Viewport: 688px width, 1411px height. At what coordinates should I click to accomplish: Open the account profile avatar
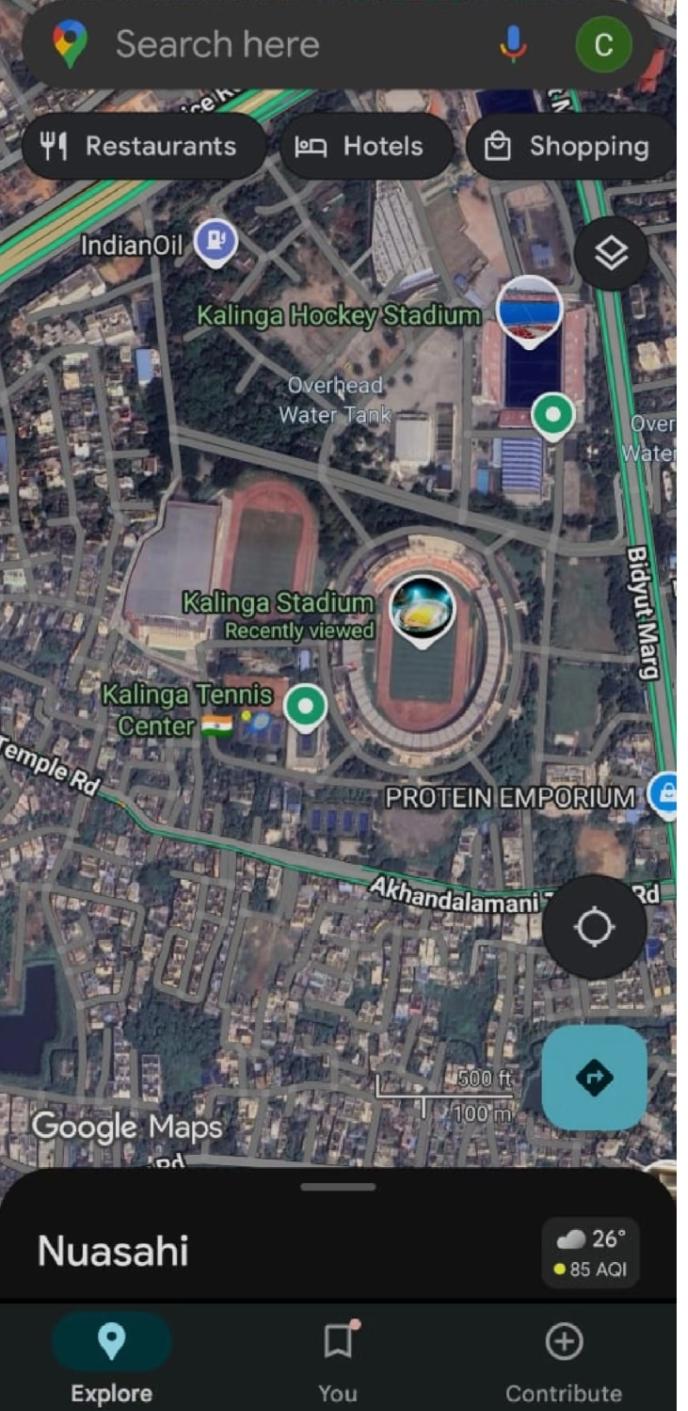[603, 45]
